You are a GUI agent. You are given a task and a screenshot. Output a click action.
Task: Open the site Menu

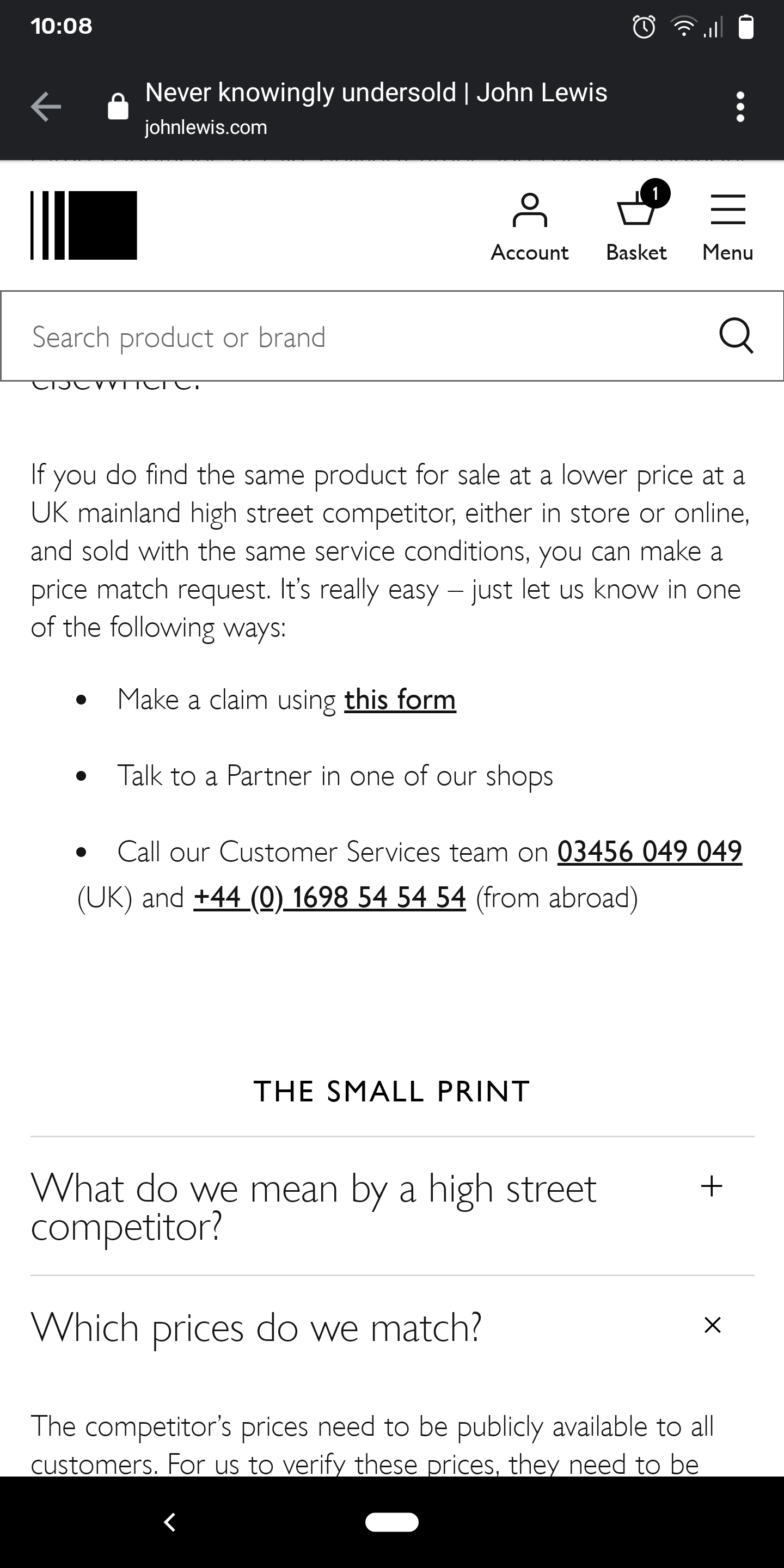(x=727, y=226)
